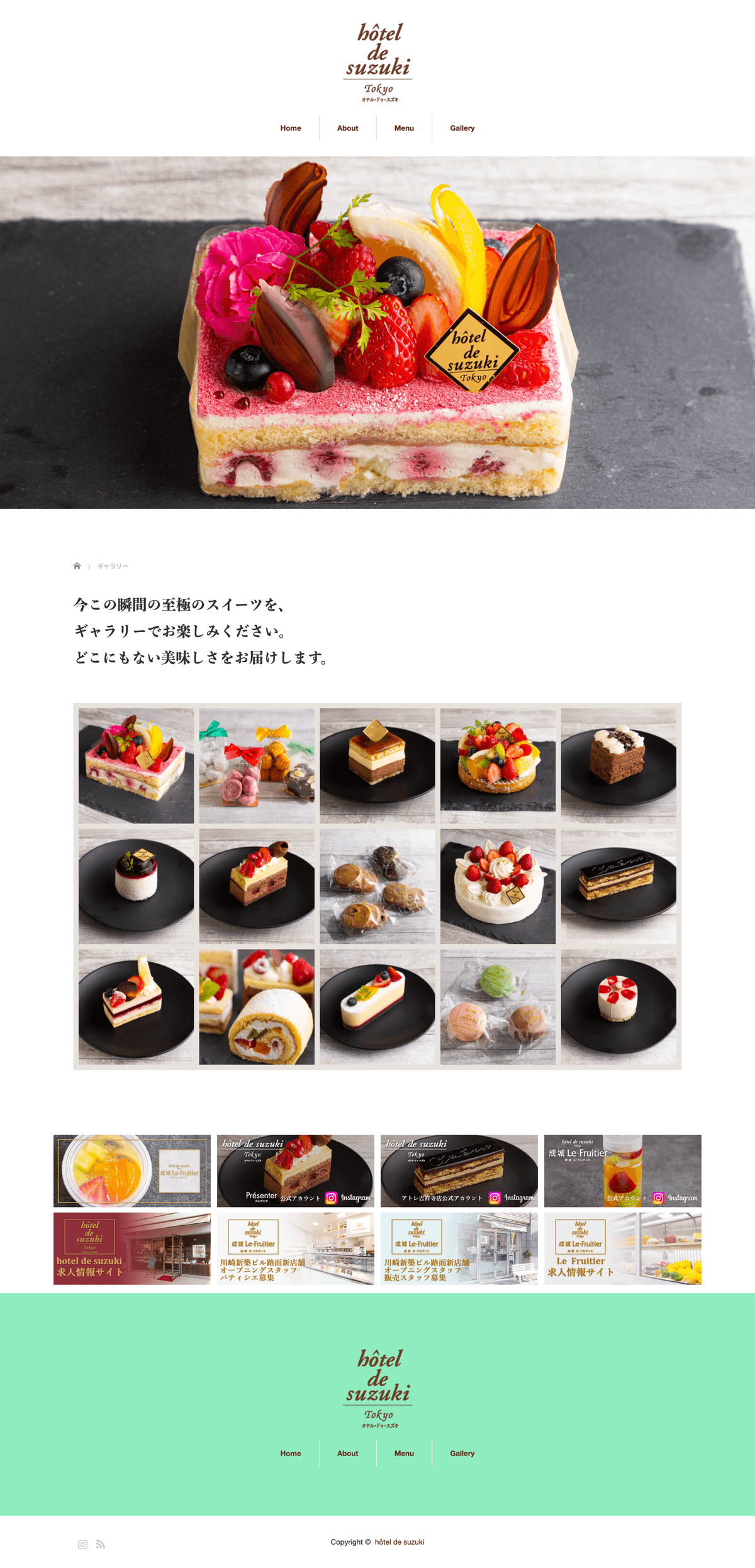Open the strawberry whole cake photo
The width and height of the screenshot is (755, 1568).
498,886
